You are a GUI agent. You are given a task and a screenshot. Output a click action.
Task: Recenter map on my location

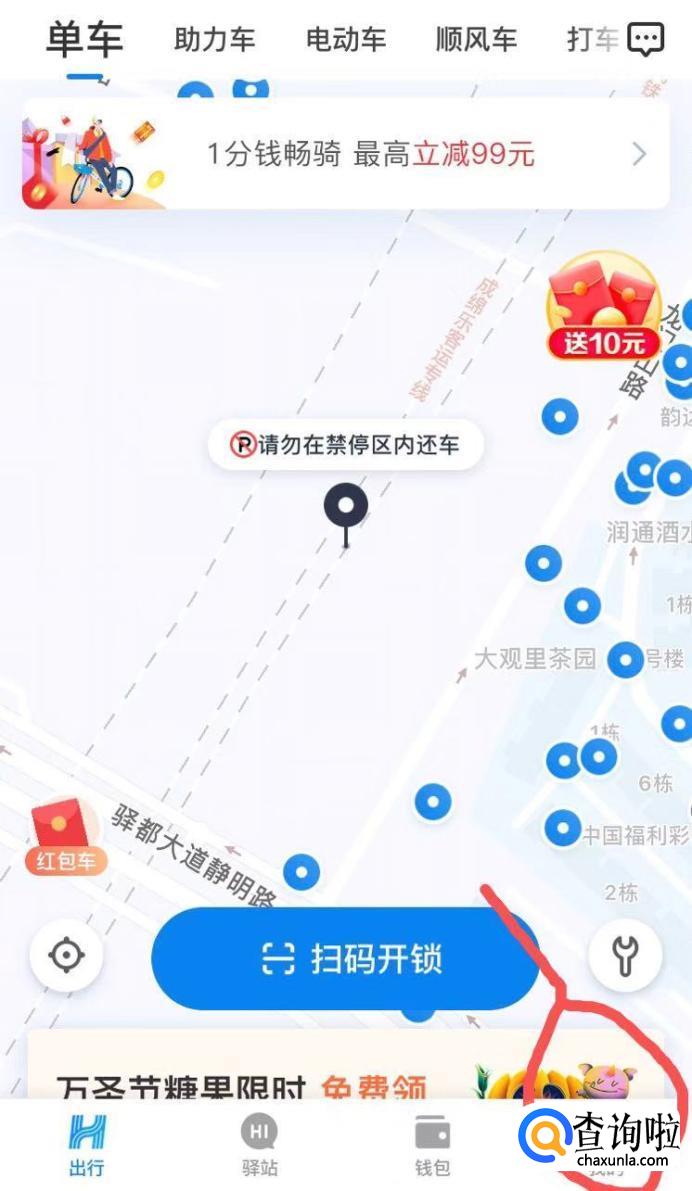click(66, 957)
